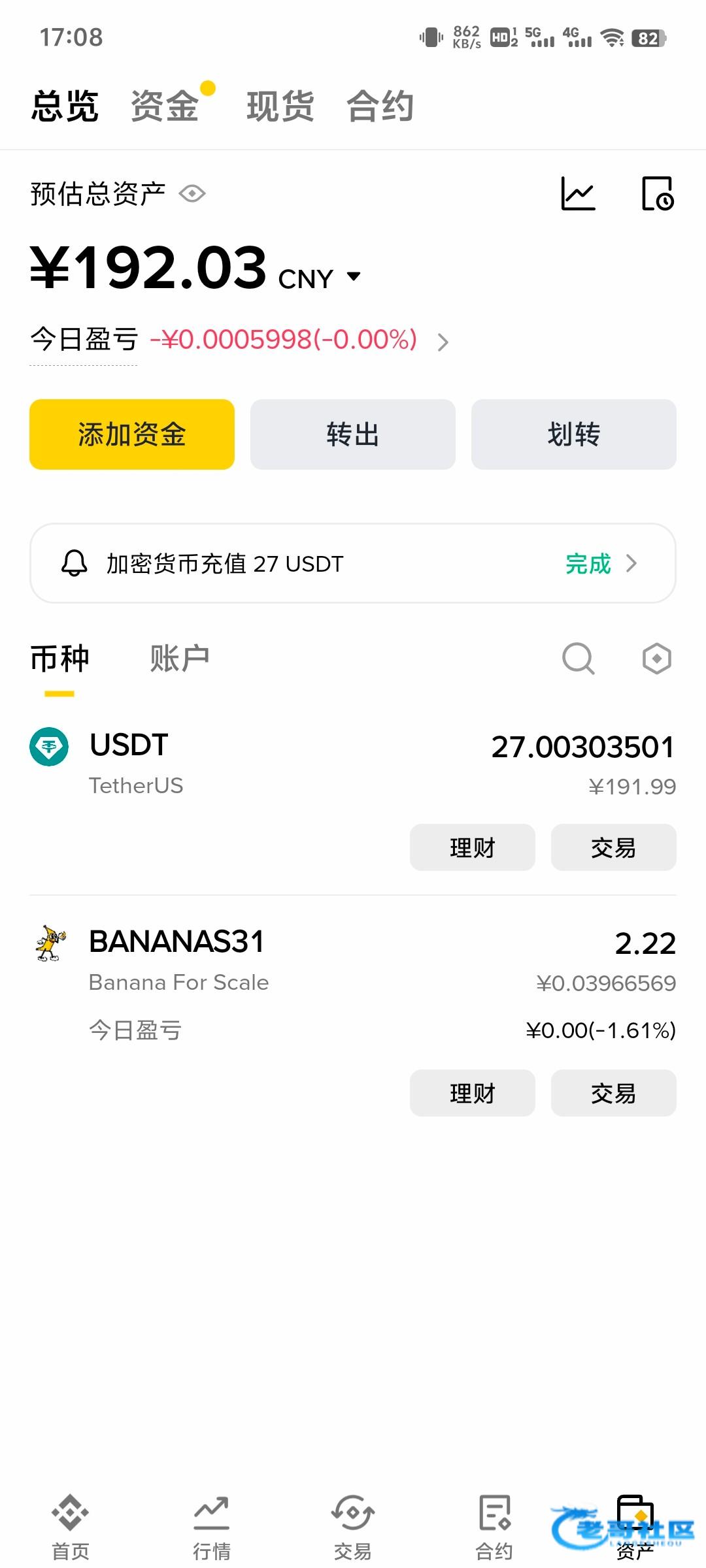Viewport: 706px width, 1568px height.
Task: Switch to the 资金 tab
Action: pos(165,106)
